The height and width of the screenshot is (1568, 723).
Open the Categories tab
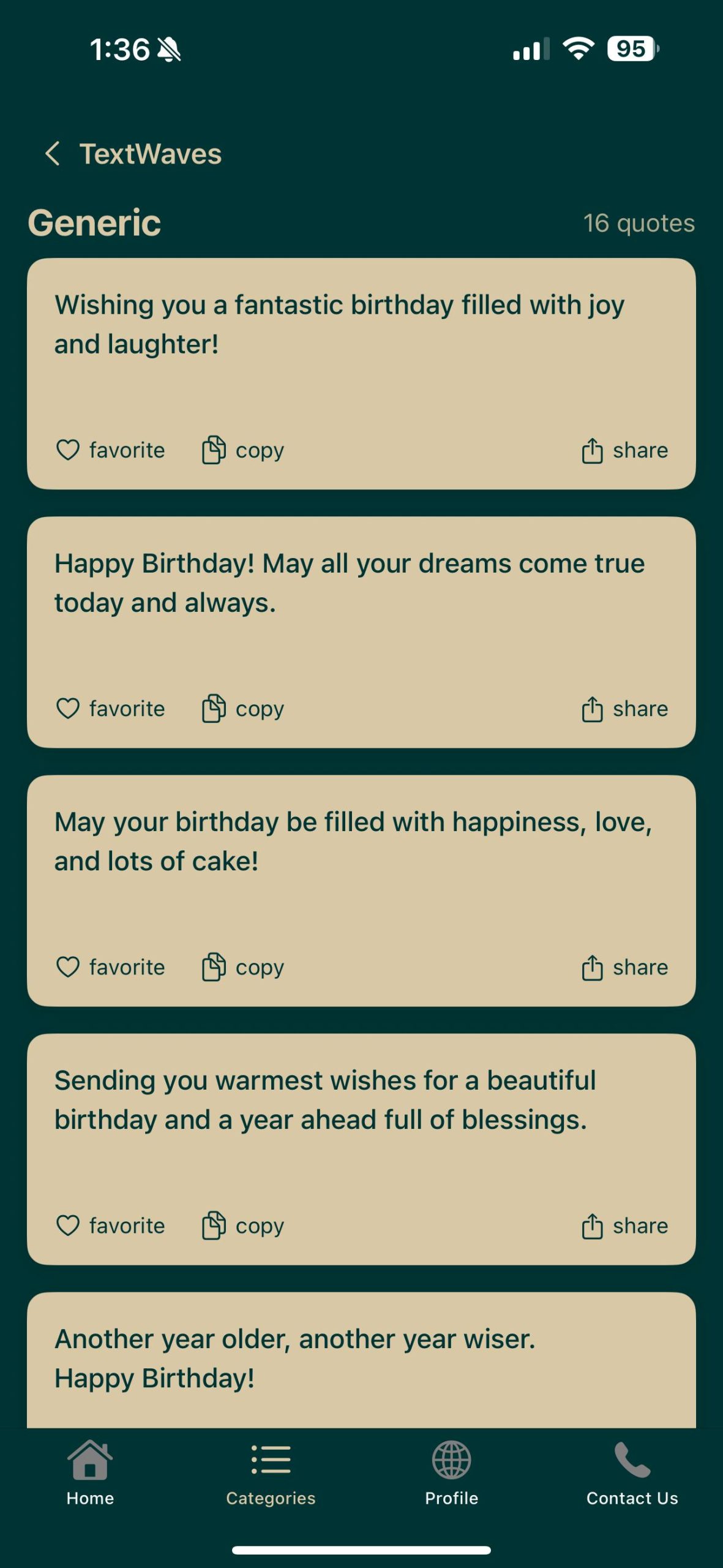271,1473
